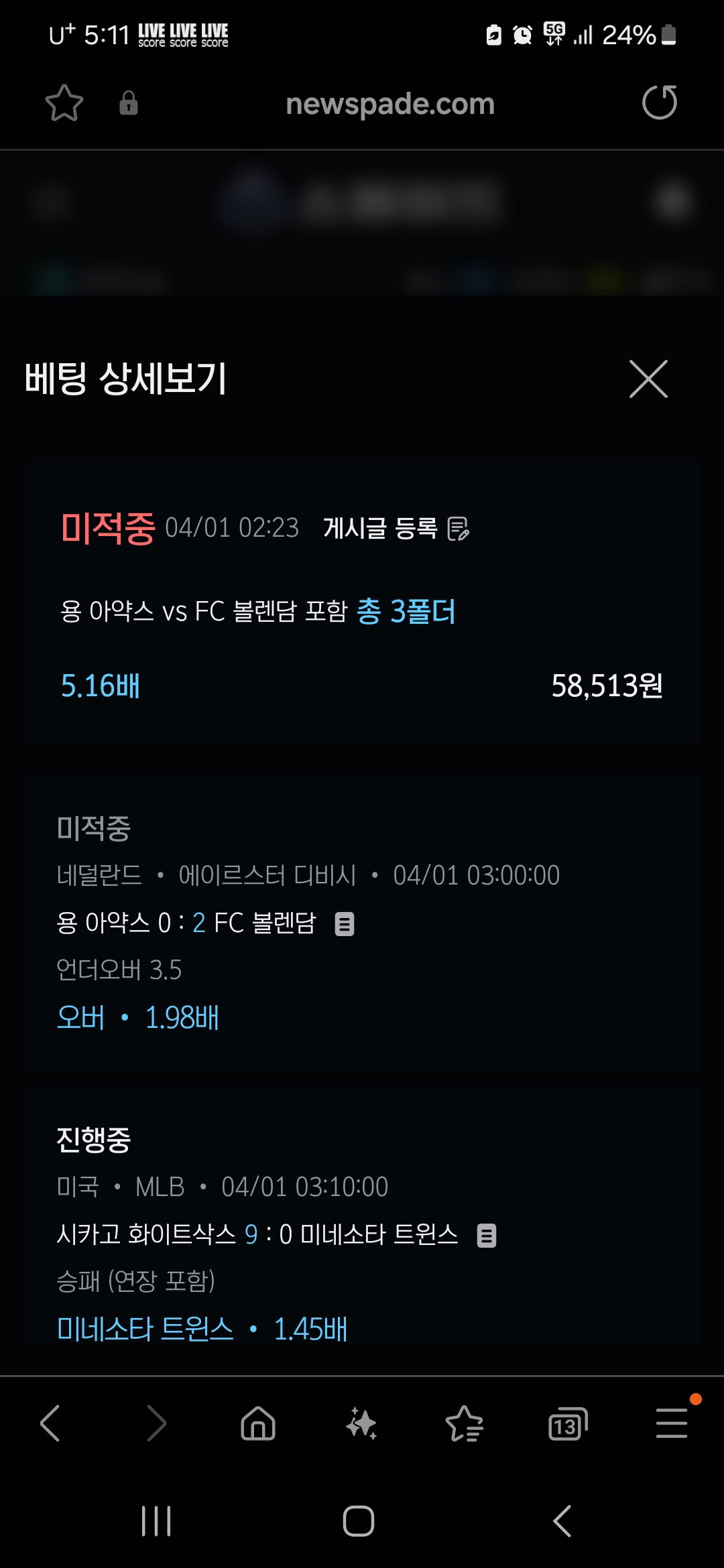Open recent apps from navigation bar
Image resolution: width=724 pixels, height=1568 pixels.
[x=156, y=1521]
